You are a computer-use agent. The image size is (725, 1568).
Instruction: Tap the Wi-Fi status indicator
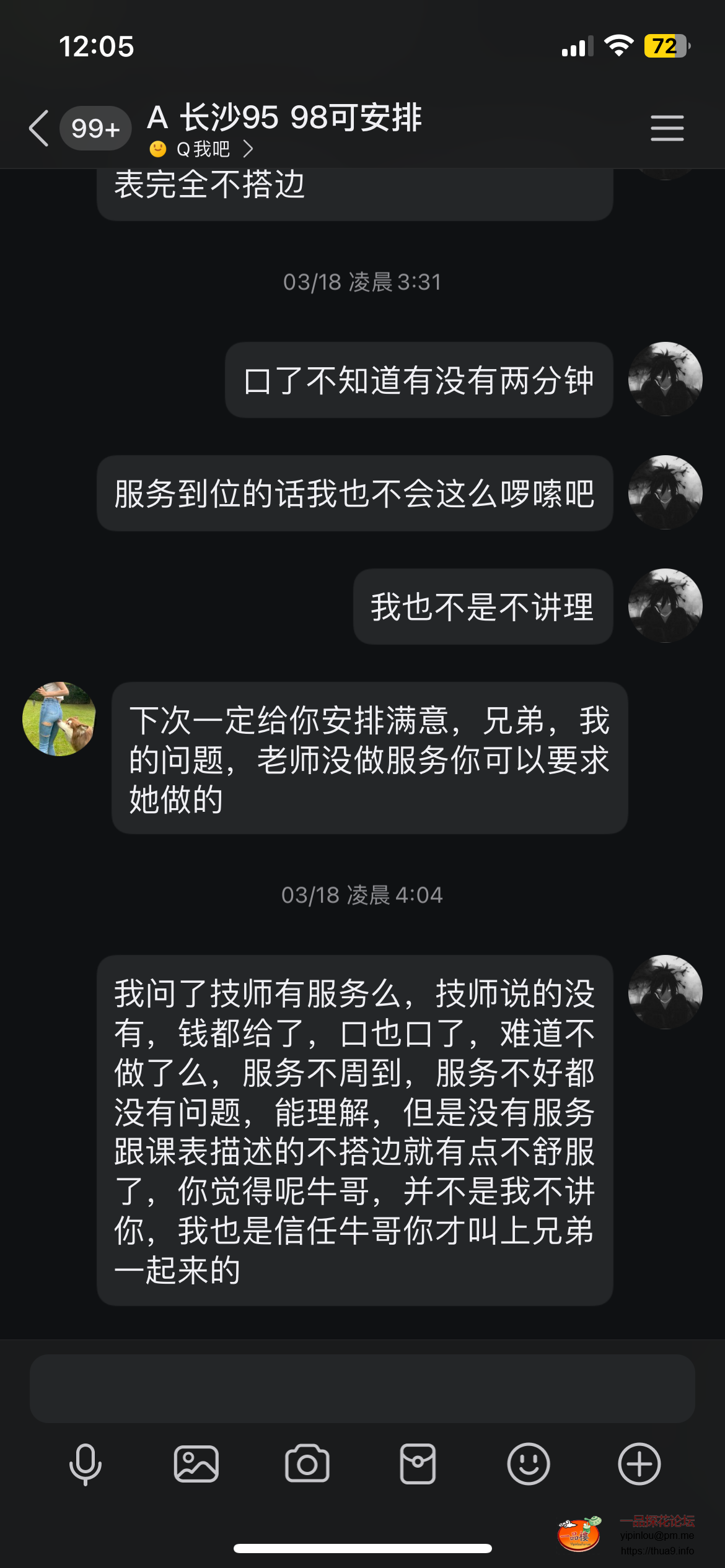pos(620,45)
